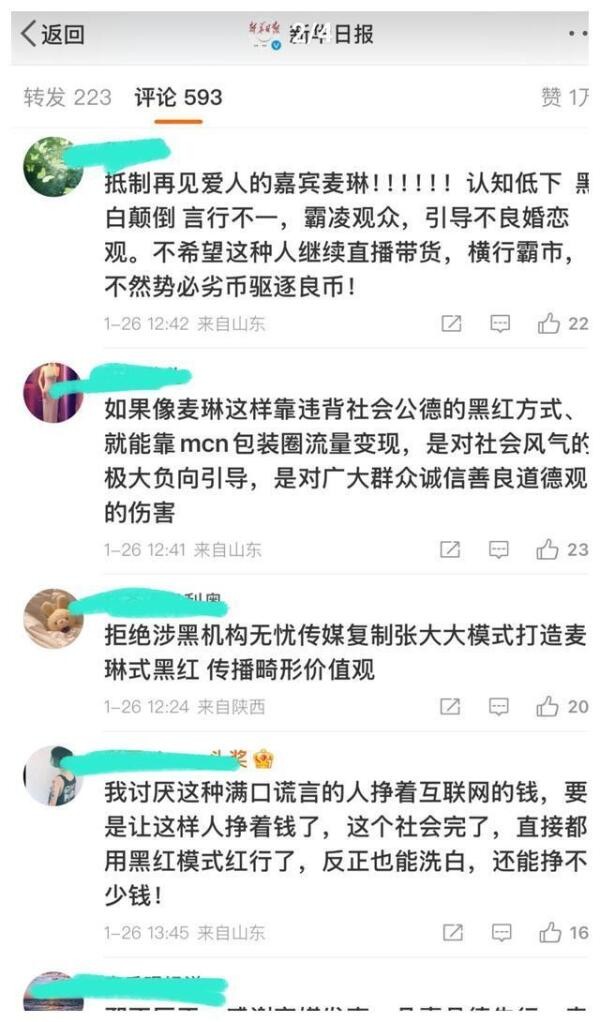The image size is (600, 1022).
Task: Open the avatar of the 抵制再见爱人 commenter
Action: point(53,167)
